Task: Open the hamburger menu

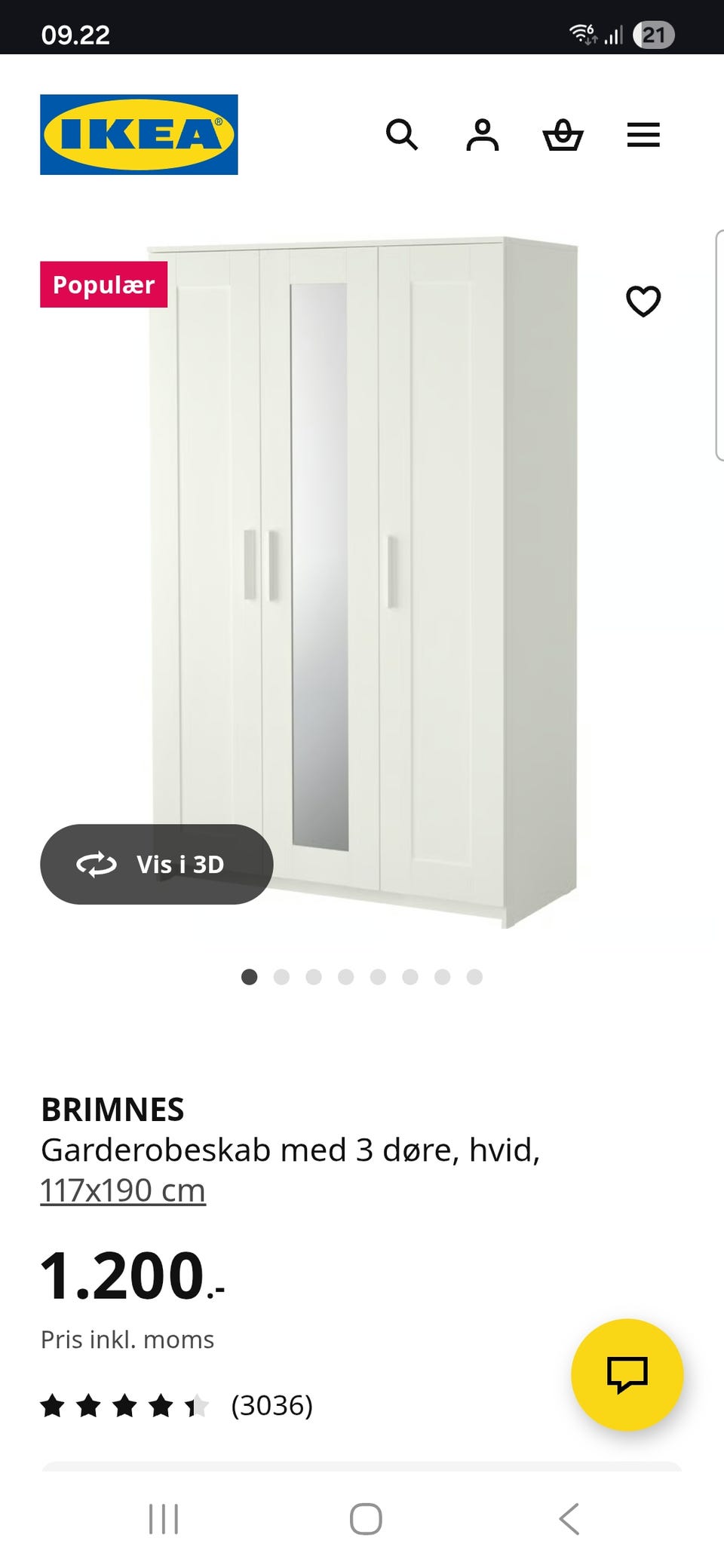Action: (643, 135)
